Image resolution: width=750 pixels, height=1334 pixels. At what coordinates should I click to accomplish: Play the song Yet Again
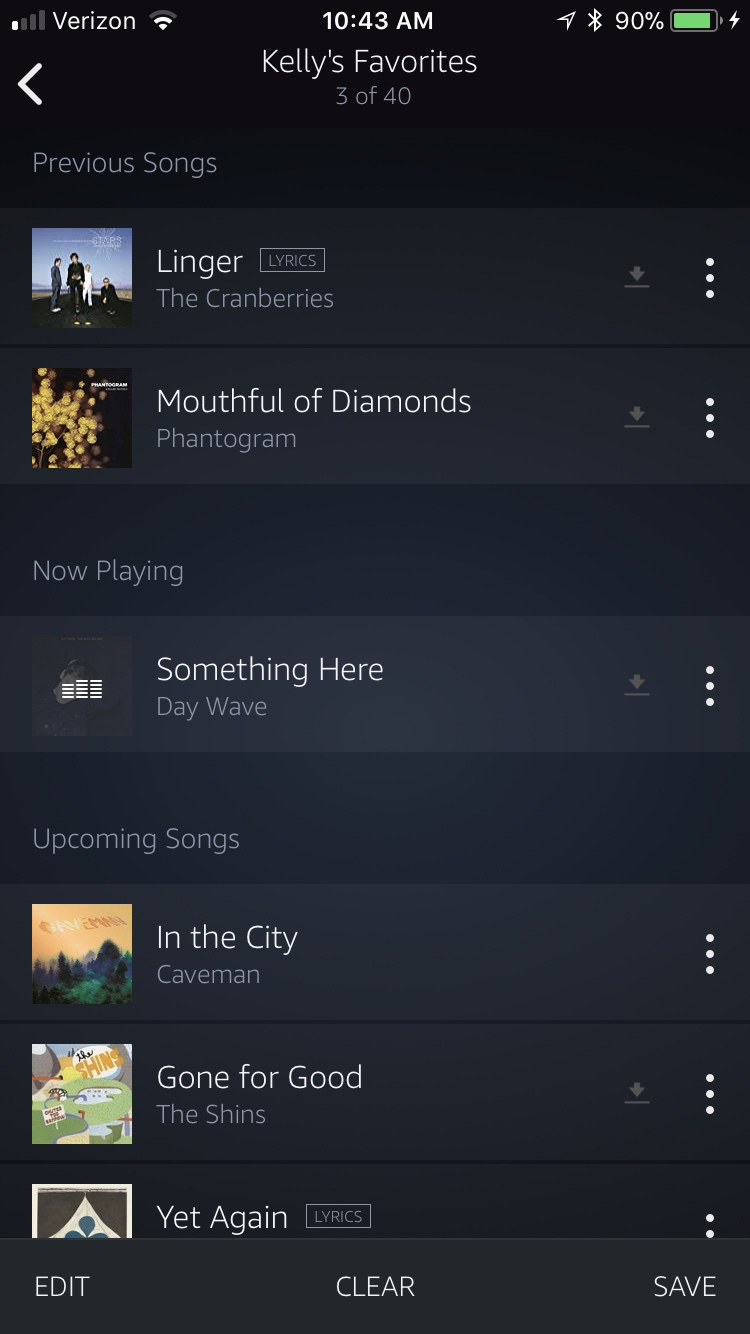(222, 1216)
